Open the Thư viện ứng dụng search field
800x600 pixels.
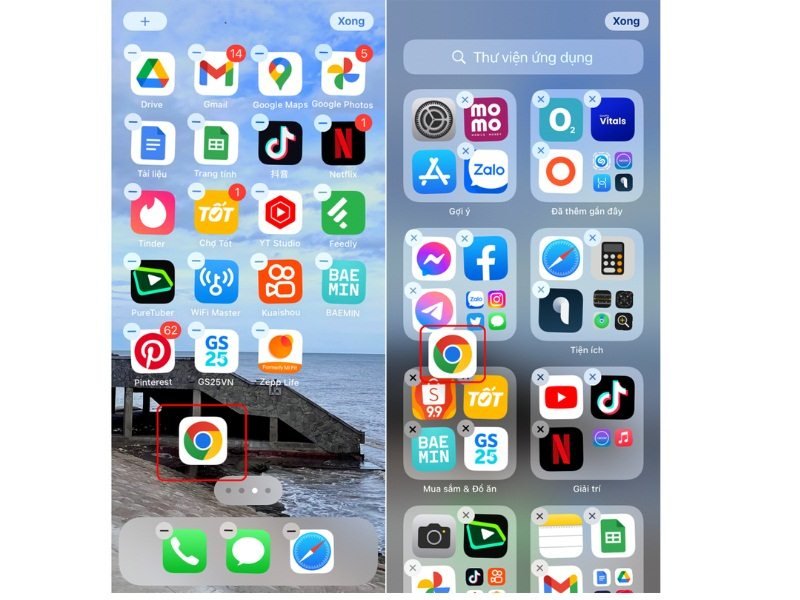523,58
